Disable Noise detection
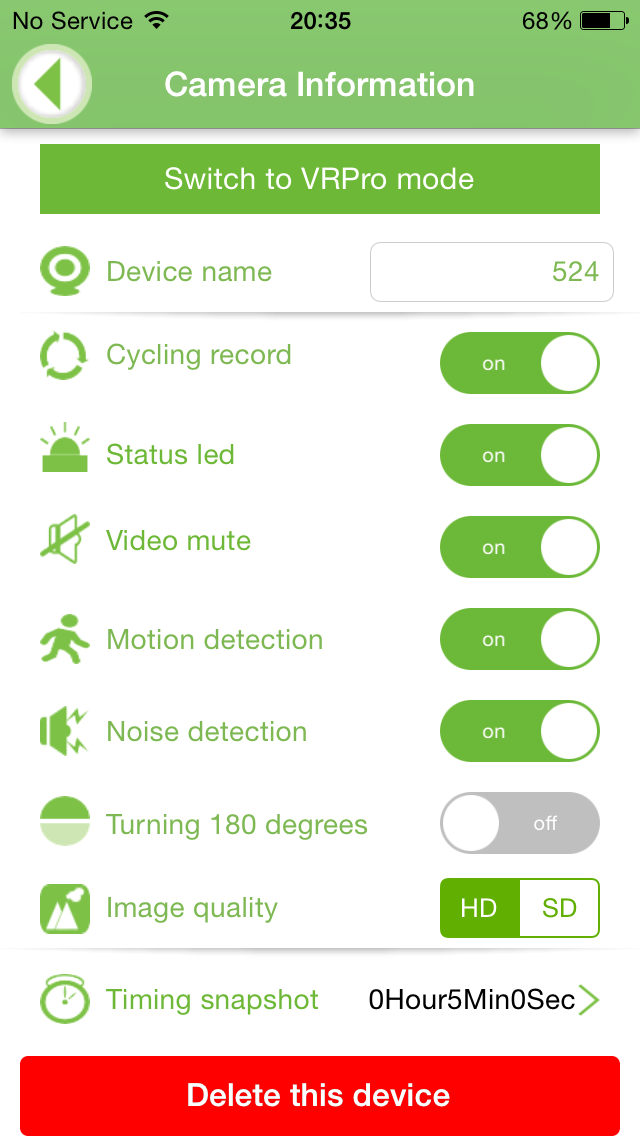This screenshot has height=1136, width=640. pos(519,731)
